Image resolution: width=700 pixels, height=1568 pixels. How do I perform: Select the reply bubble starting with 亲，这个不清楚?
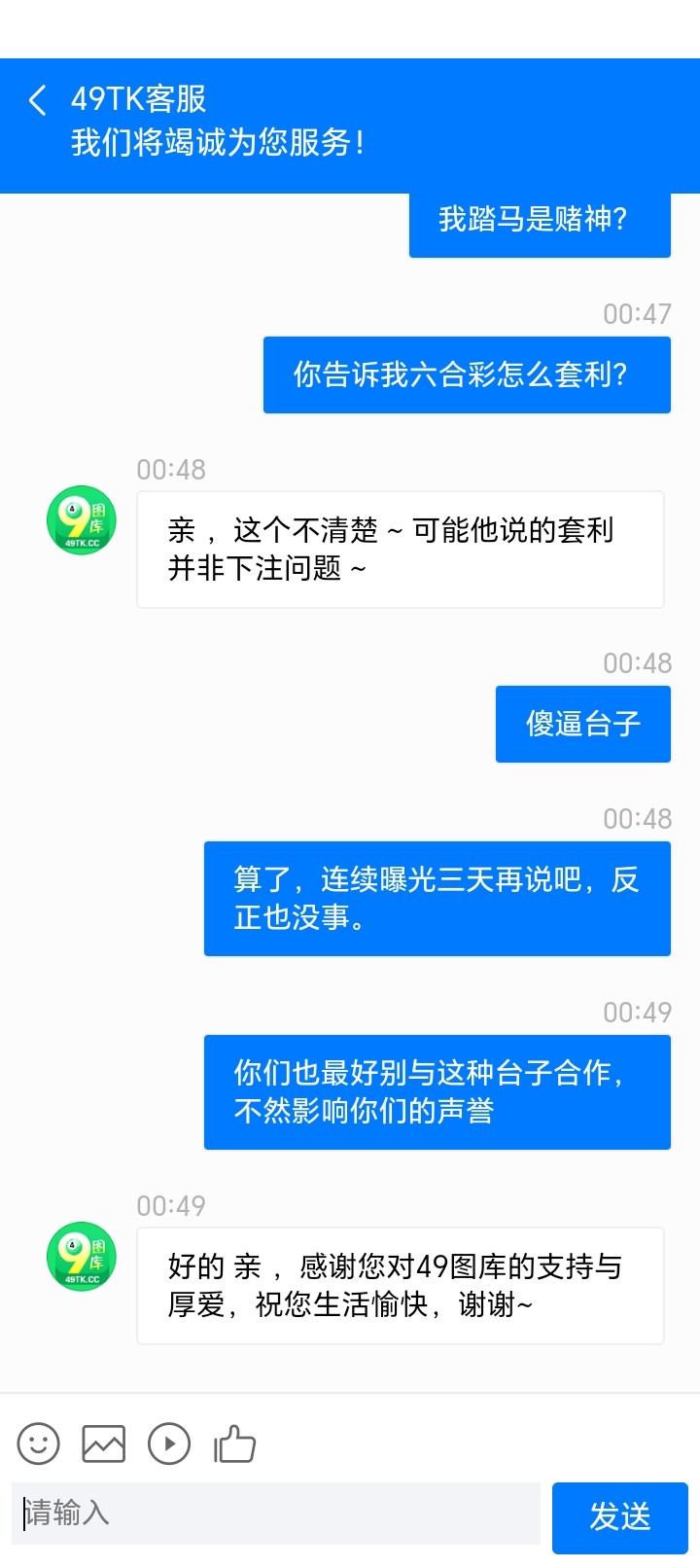[400, 549]
